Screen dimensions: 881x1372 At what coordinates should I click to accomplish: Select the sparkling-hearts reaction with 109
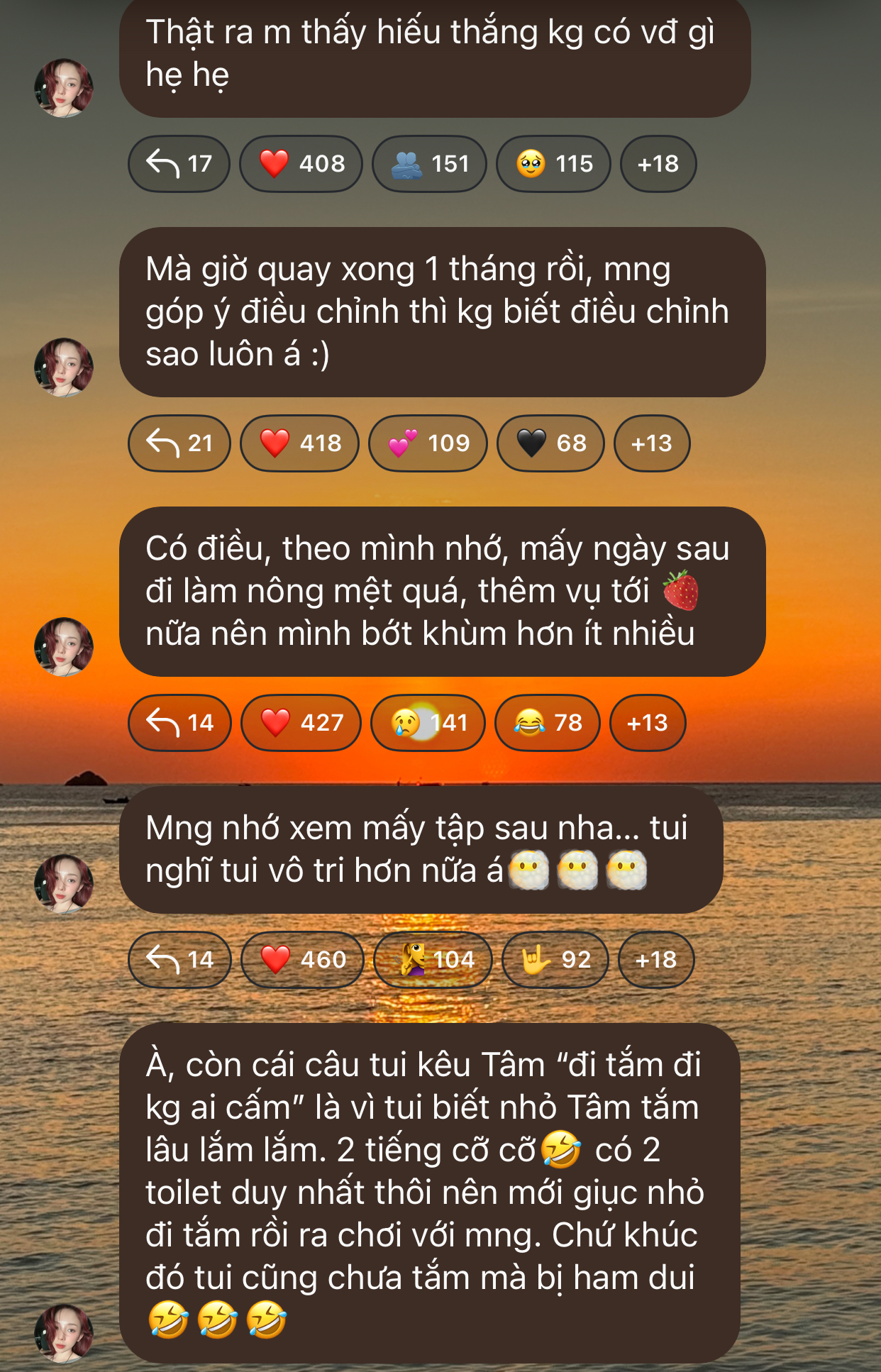[427, 443]
